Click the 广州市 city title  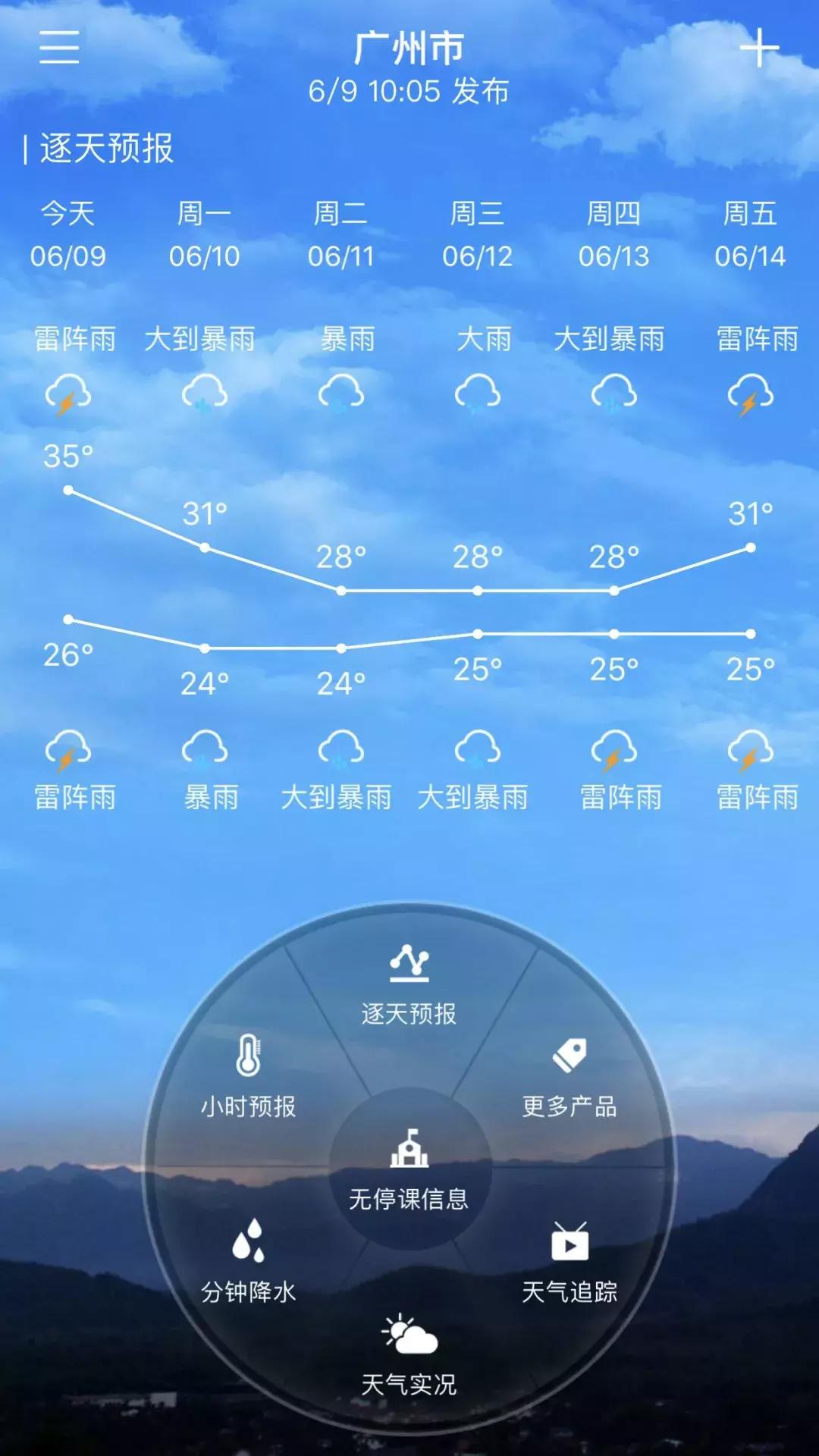pos(409,47)
